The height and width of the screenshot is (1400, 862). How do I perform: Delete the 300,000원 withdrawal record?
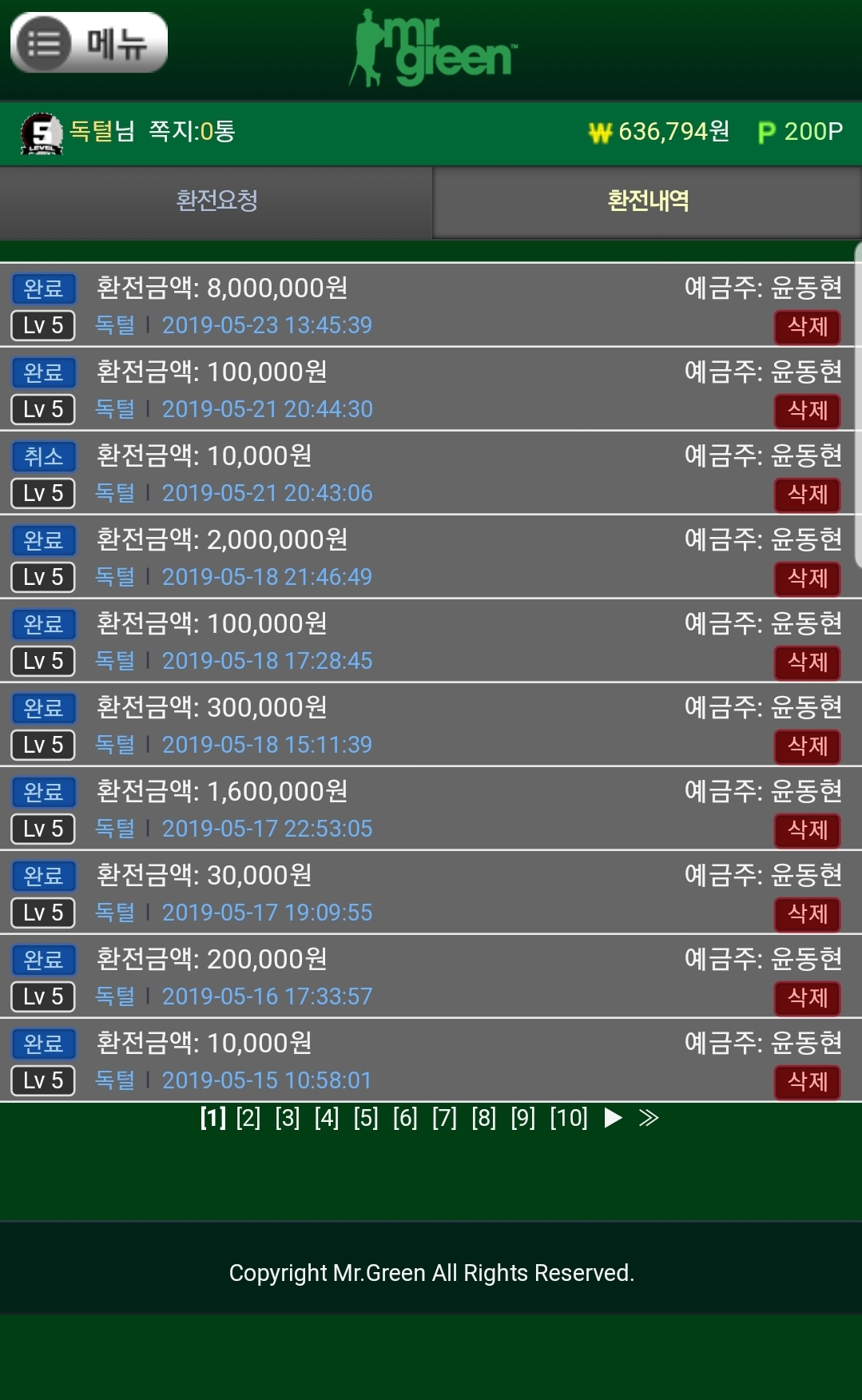[807, 746]
